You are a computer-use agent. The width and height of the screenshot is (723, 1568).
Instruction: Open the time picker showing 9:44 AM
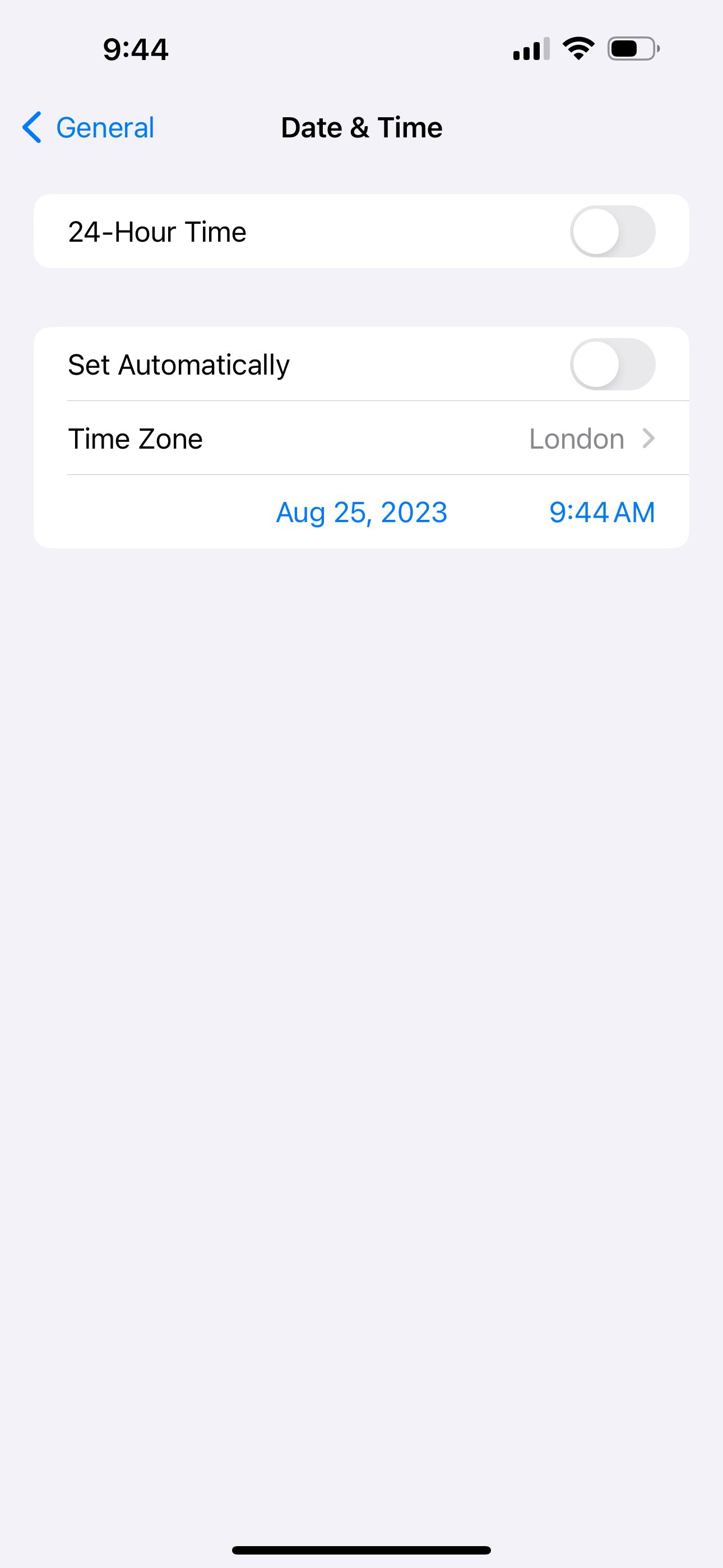tap(602, 512)
